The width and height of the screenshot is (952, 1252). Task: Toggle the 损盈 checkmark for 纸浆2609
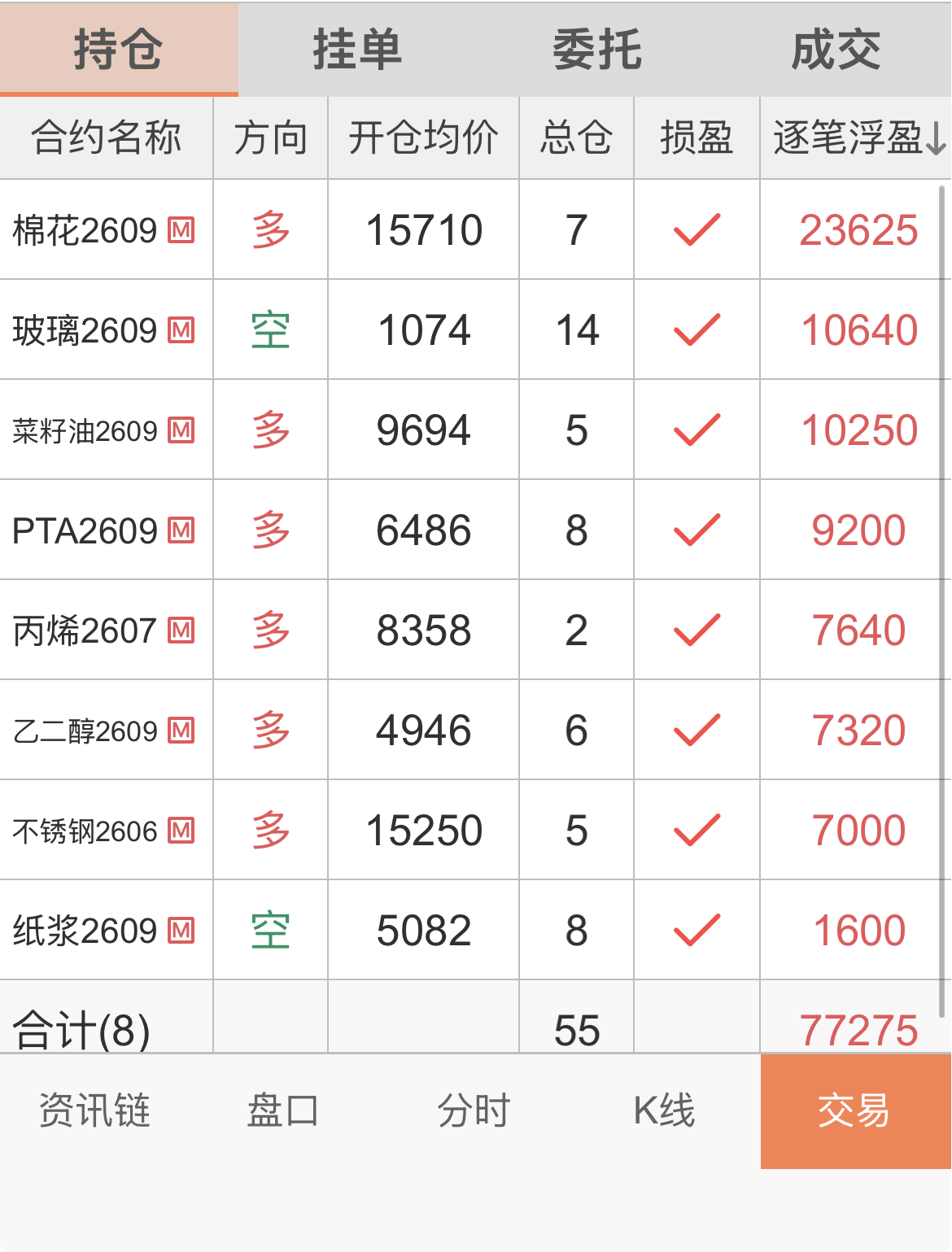(x=697, y=929)
